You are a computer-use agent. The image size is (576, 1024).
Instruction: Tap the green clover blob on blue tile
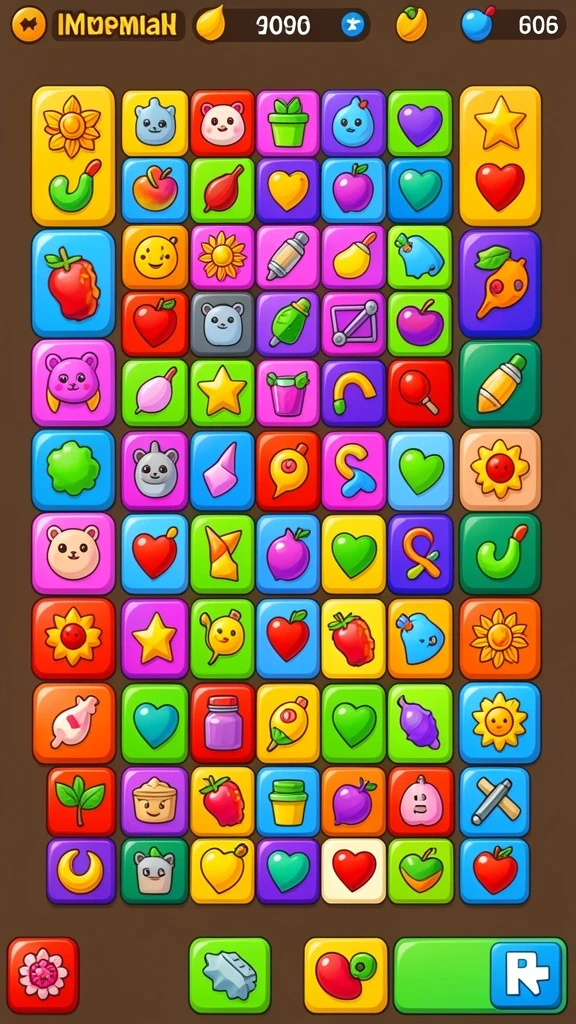tap(73, 470)
